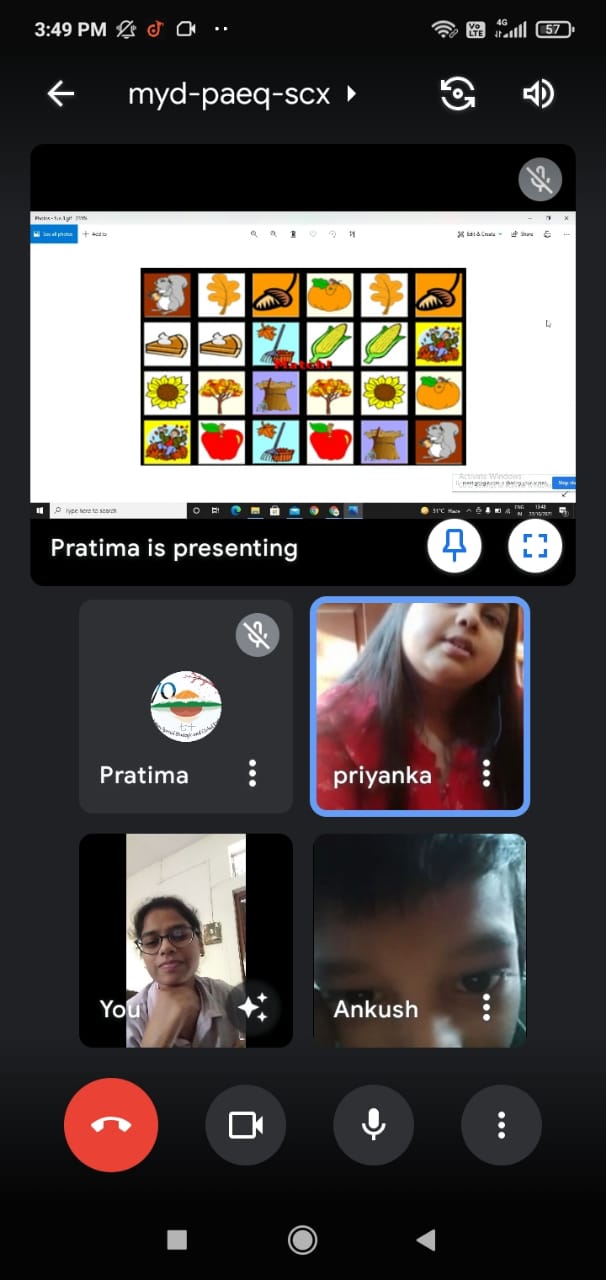End the call with the red button
The image size is (606, 1280).
pos(111,1125)
